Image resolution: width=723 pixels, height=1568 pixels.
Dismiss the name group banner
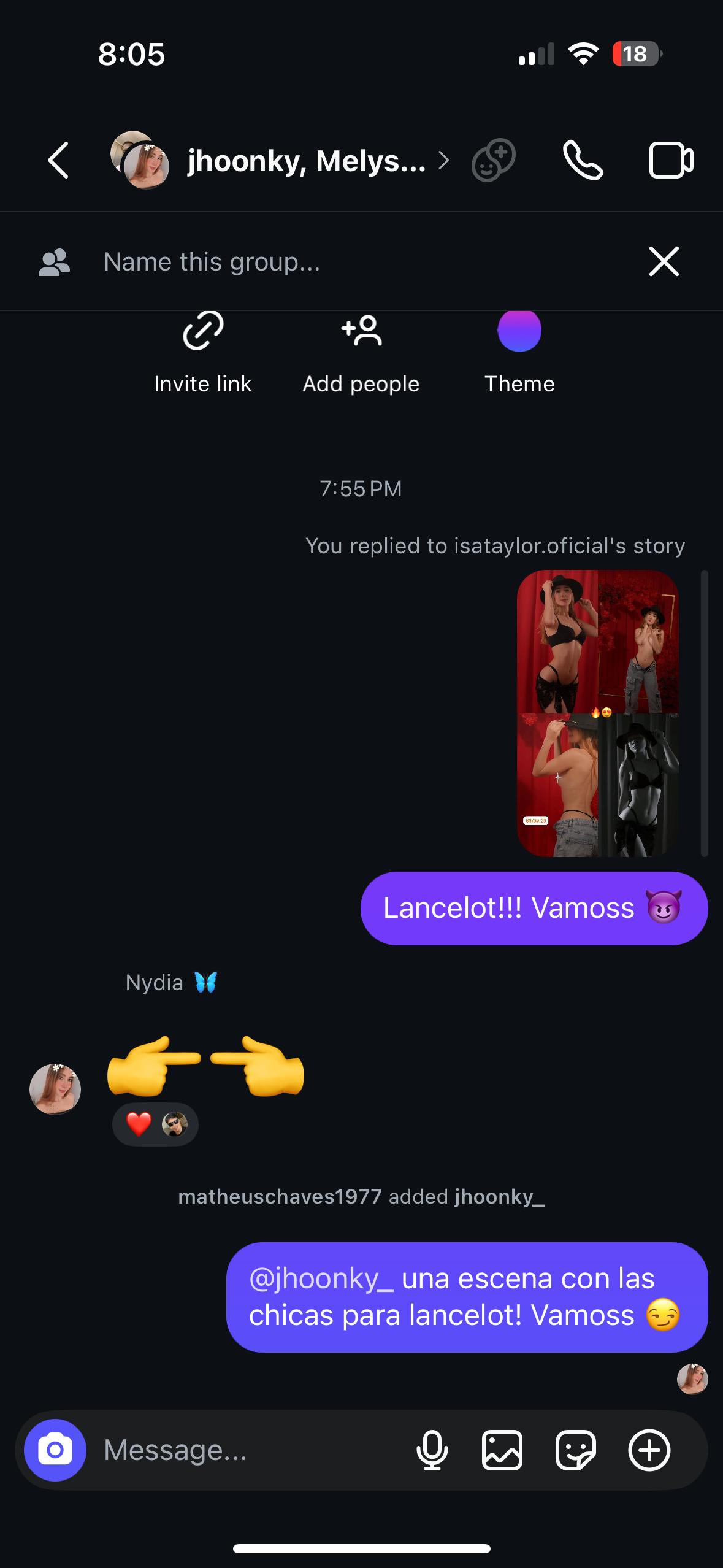(x=664, y=262)
